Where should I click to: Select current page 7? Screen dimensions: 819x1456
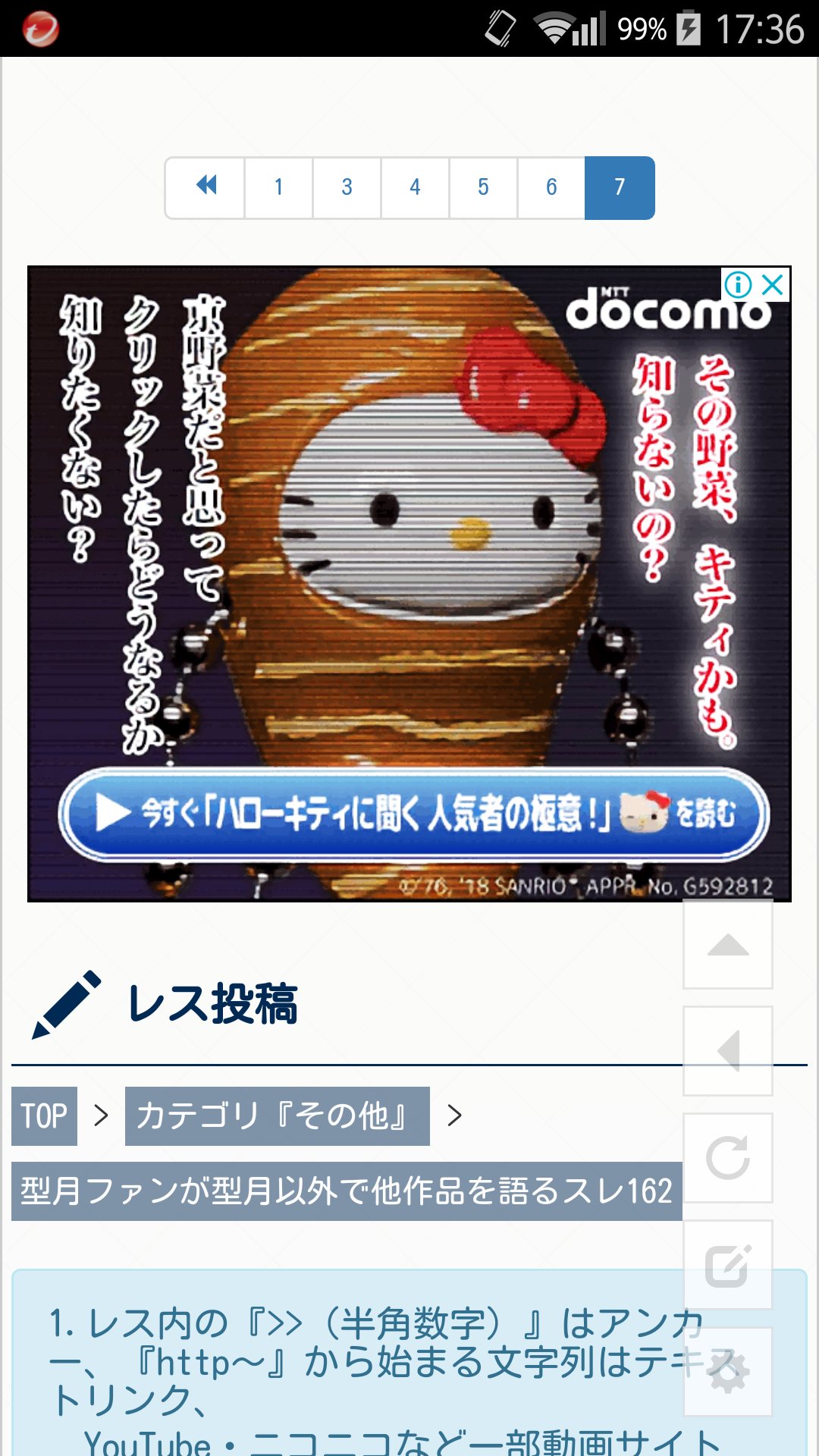[x=620, y=187]
